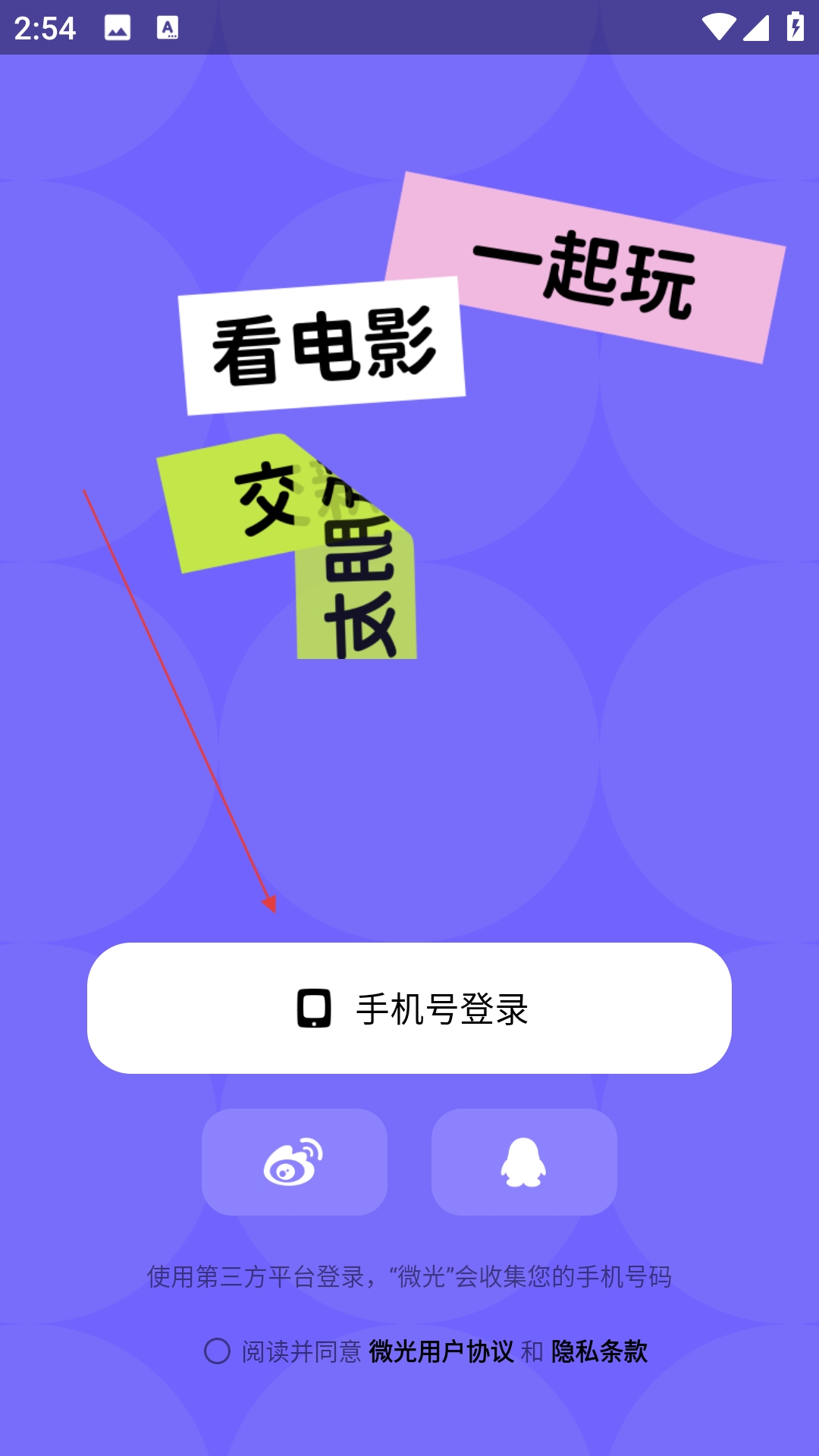Tap the 手机号登录 button
819x1456 pixels.
pyautogui.click(x=409, y=1008)
